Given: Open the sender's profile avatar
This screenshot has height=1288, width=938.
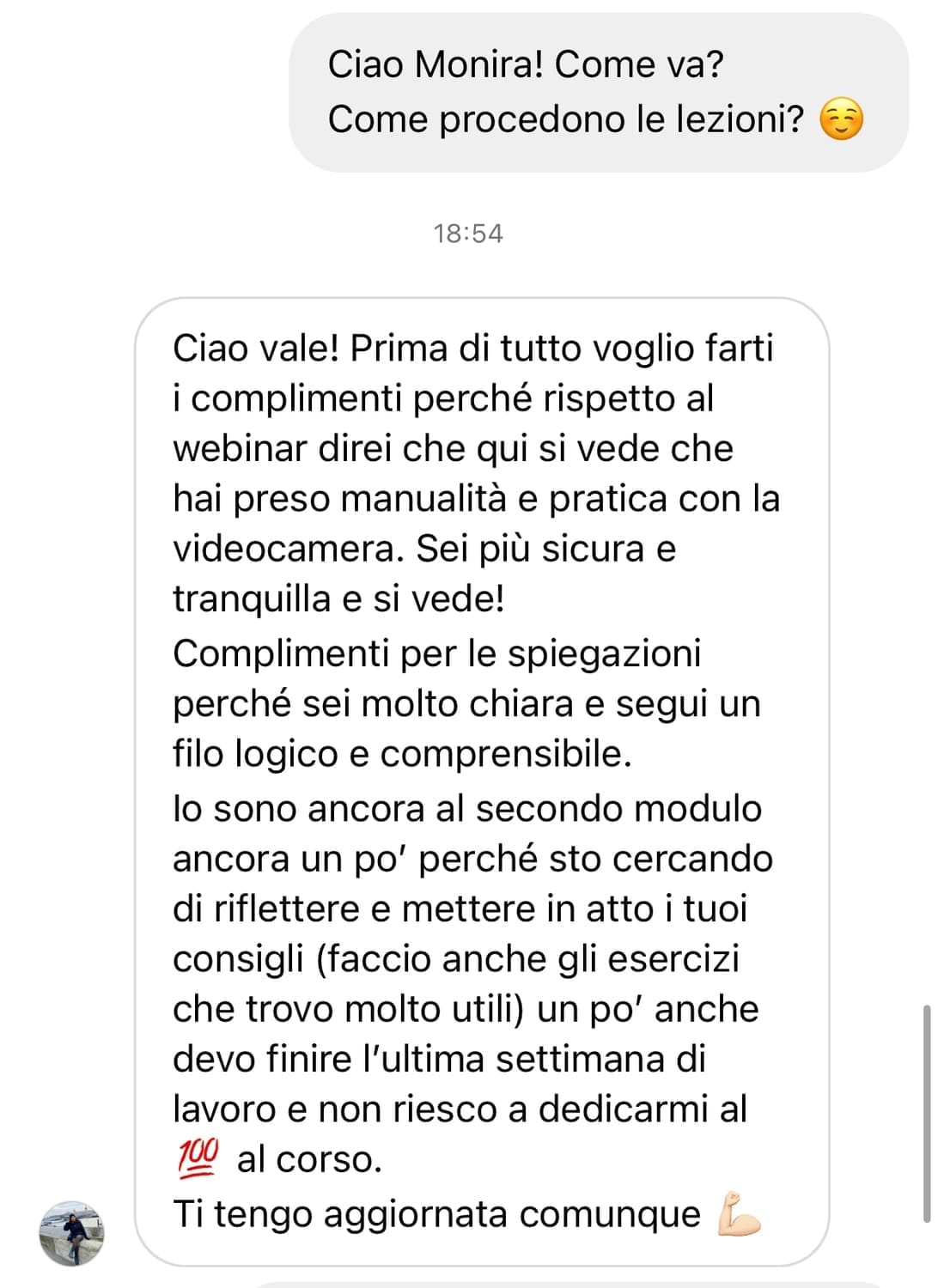Looking at the screenshot, I should pos(71,1233).
